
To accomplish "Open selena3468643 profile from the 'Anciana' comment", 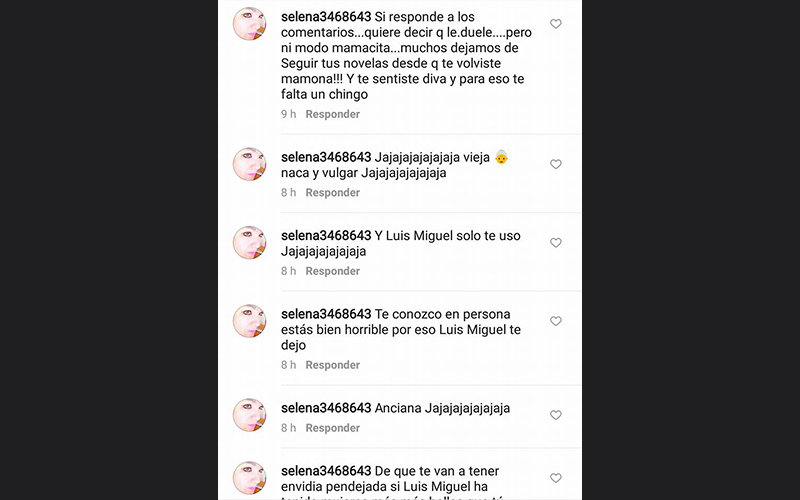I will point(326,408).
